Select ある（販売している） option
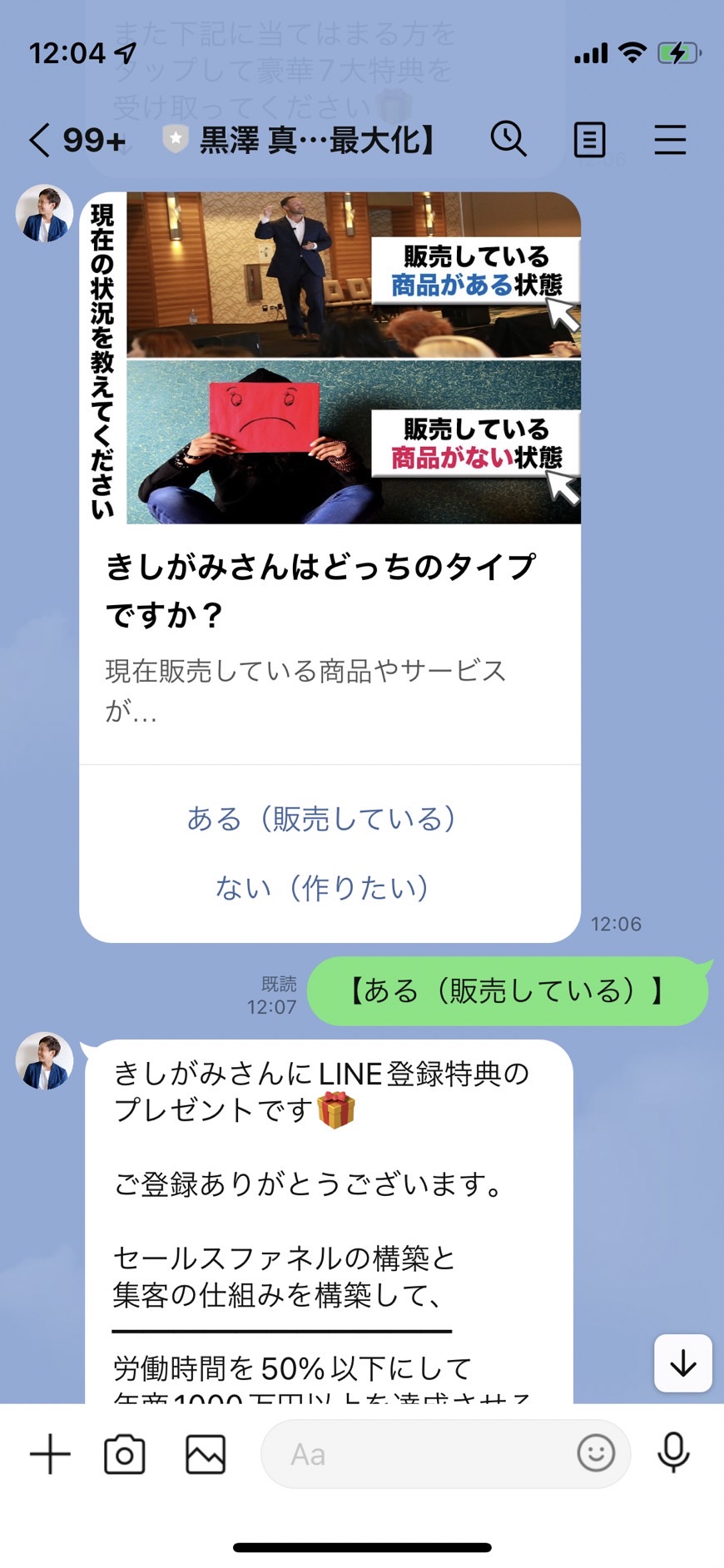This screenshot has width=724, height=1568. (x=322, y=819)
